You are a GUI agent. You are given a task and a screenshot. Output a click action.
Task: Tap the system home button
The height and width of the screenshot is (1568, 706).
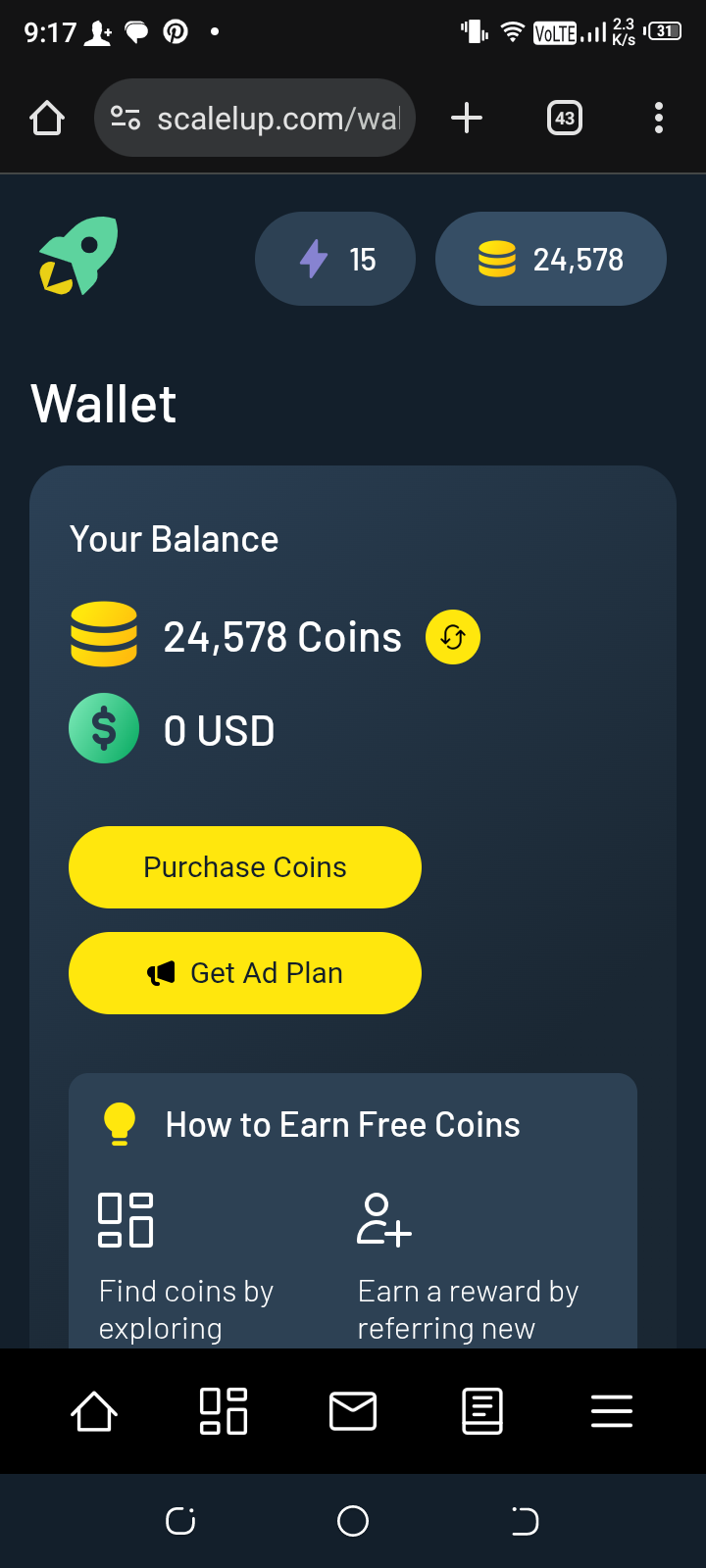[x=353, y=1521]
